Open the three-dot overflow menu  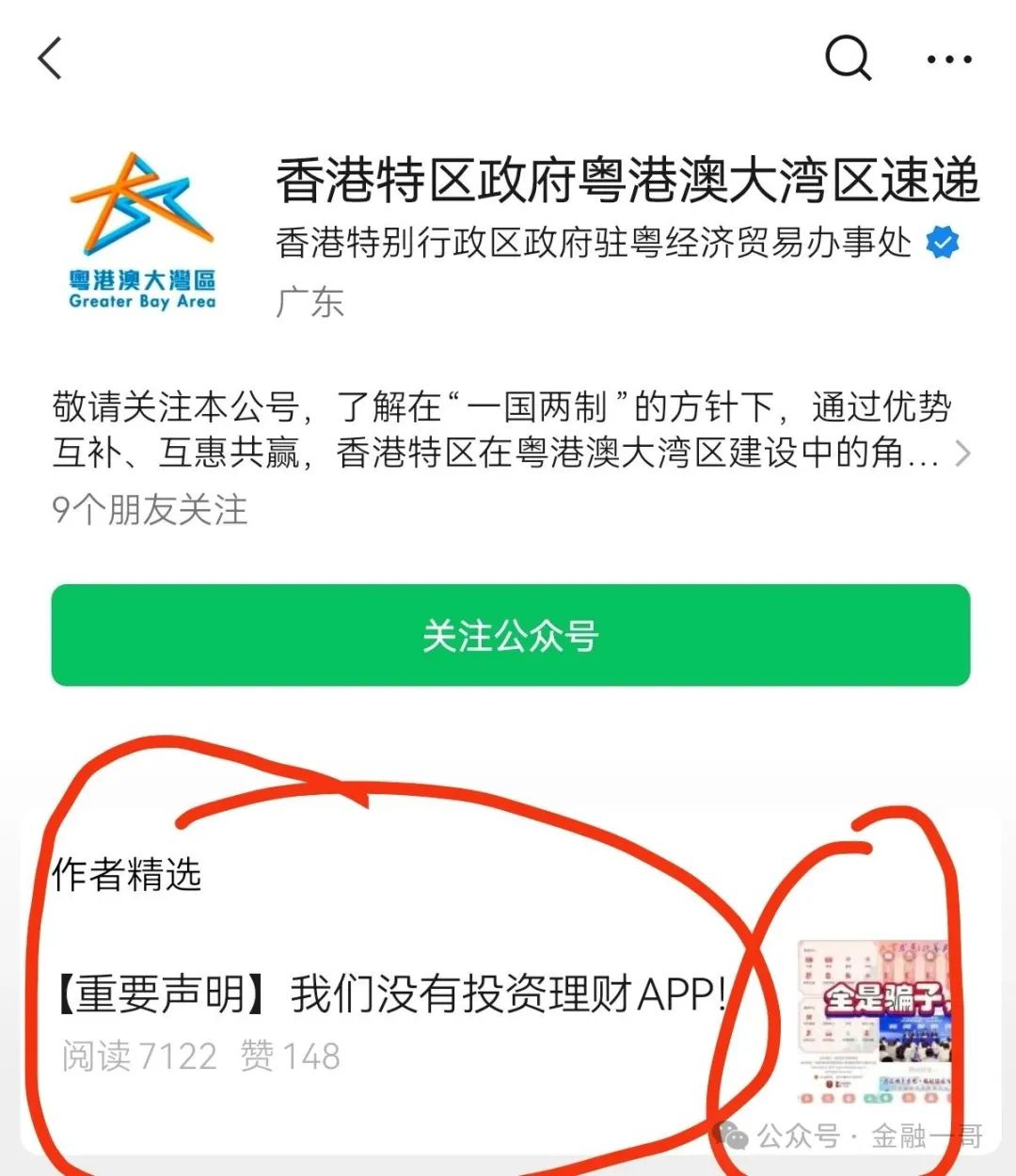click(x=948, y=59)
